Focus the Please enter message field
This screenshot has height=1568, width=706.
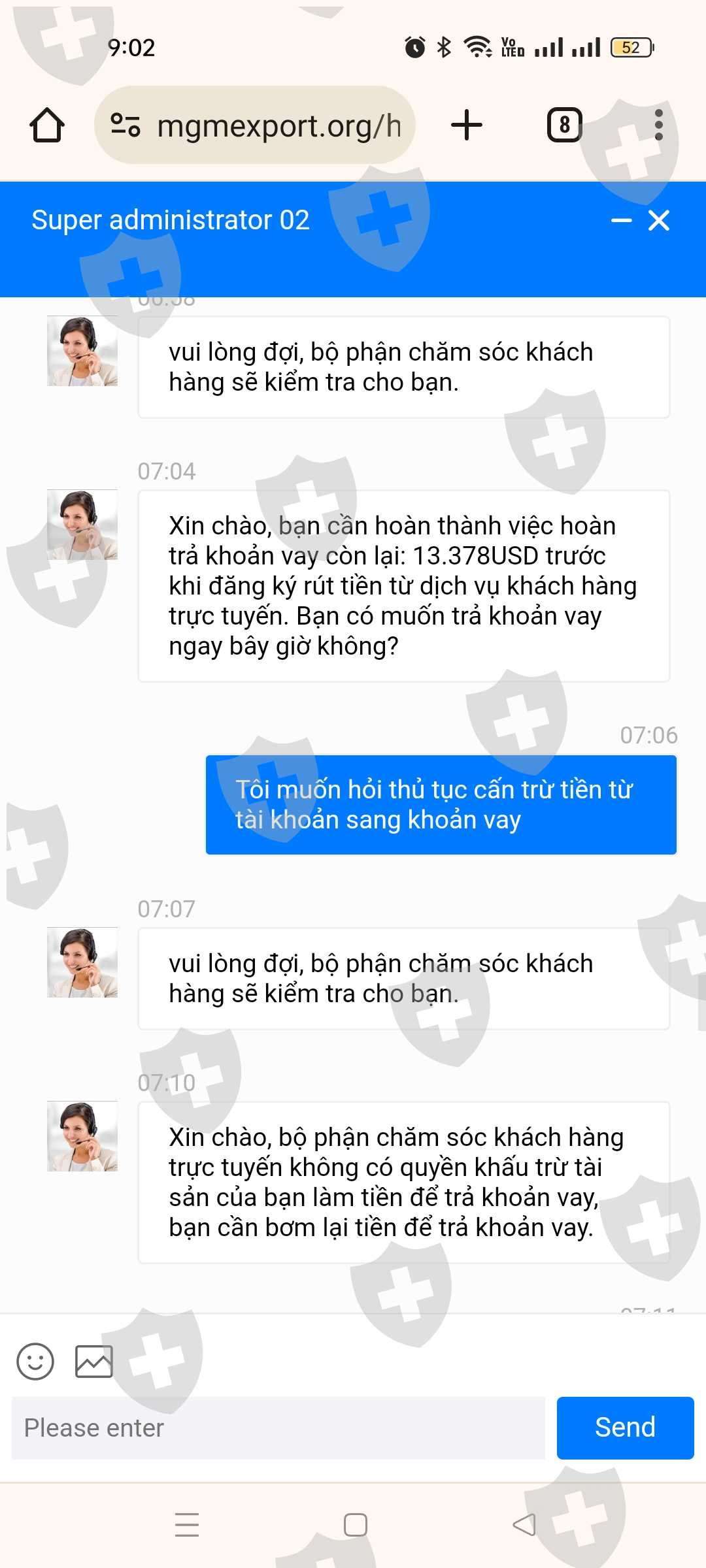click(278, 1428)
